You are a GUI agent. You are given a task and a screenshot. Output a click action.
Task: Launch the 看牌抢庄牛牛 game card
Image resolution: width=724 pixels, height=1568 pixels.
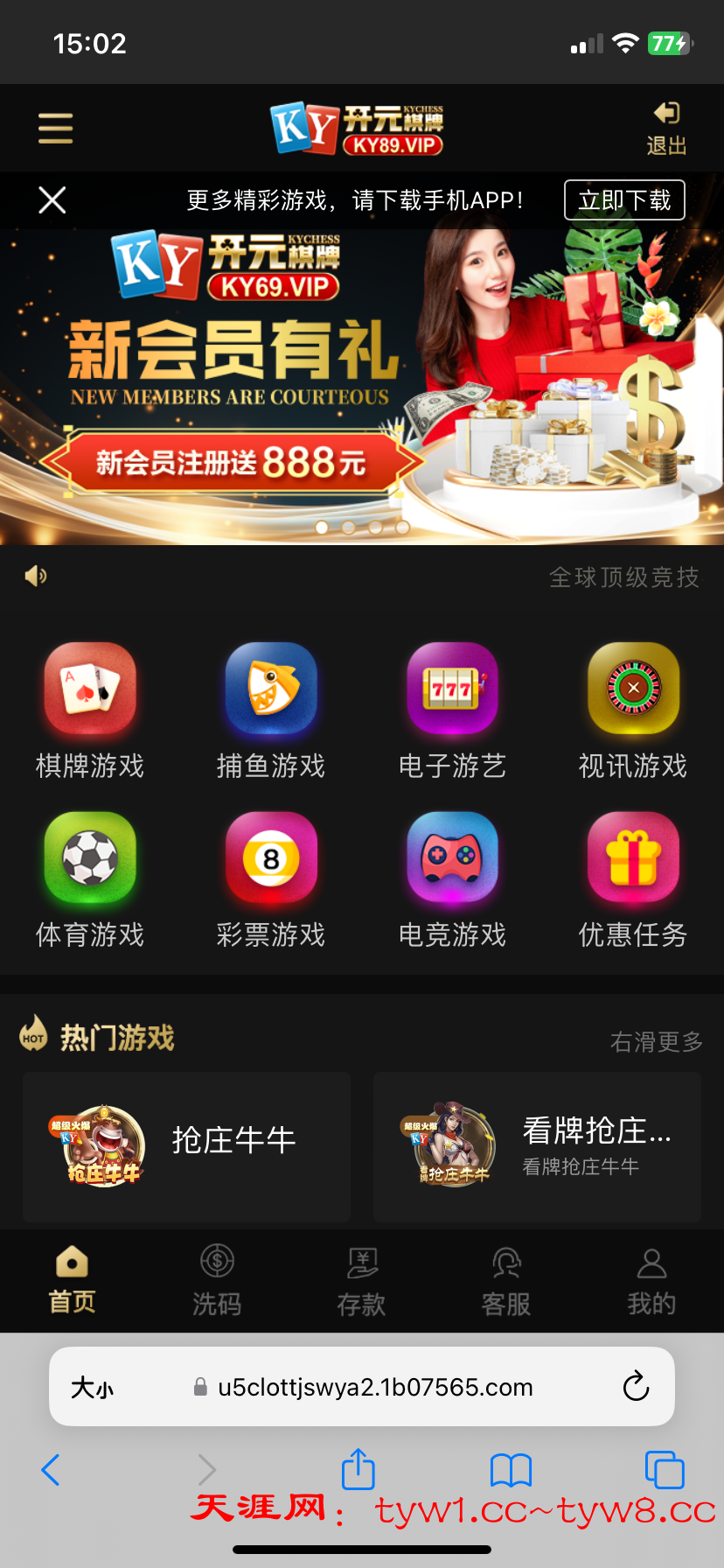(x=537, y=1146)
